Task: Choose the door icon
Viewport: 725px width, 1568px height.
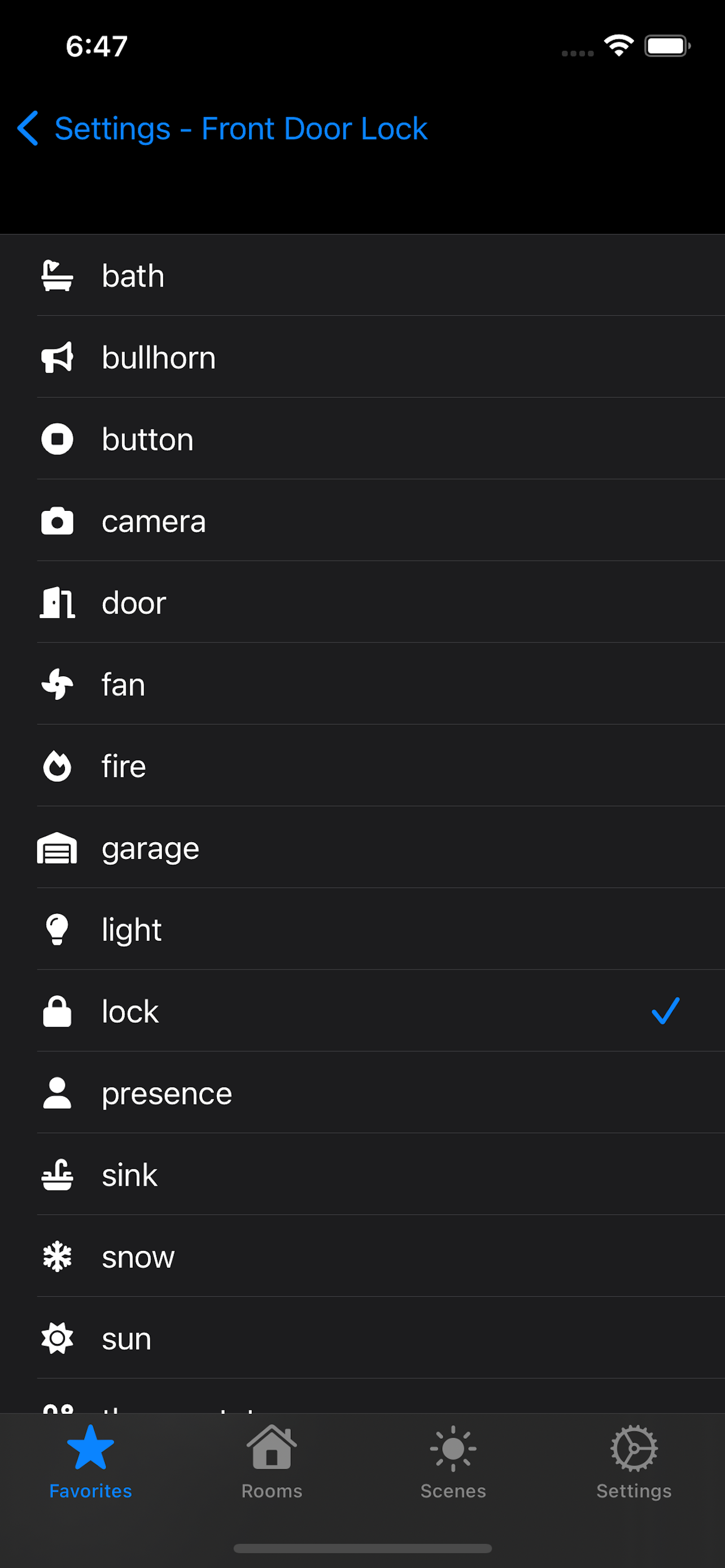Action: point(363,603)
